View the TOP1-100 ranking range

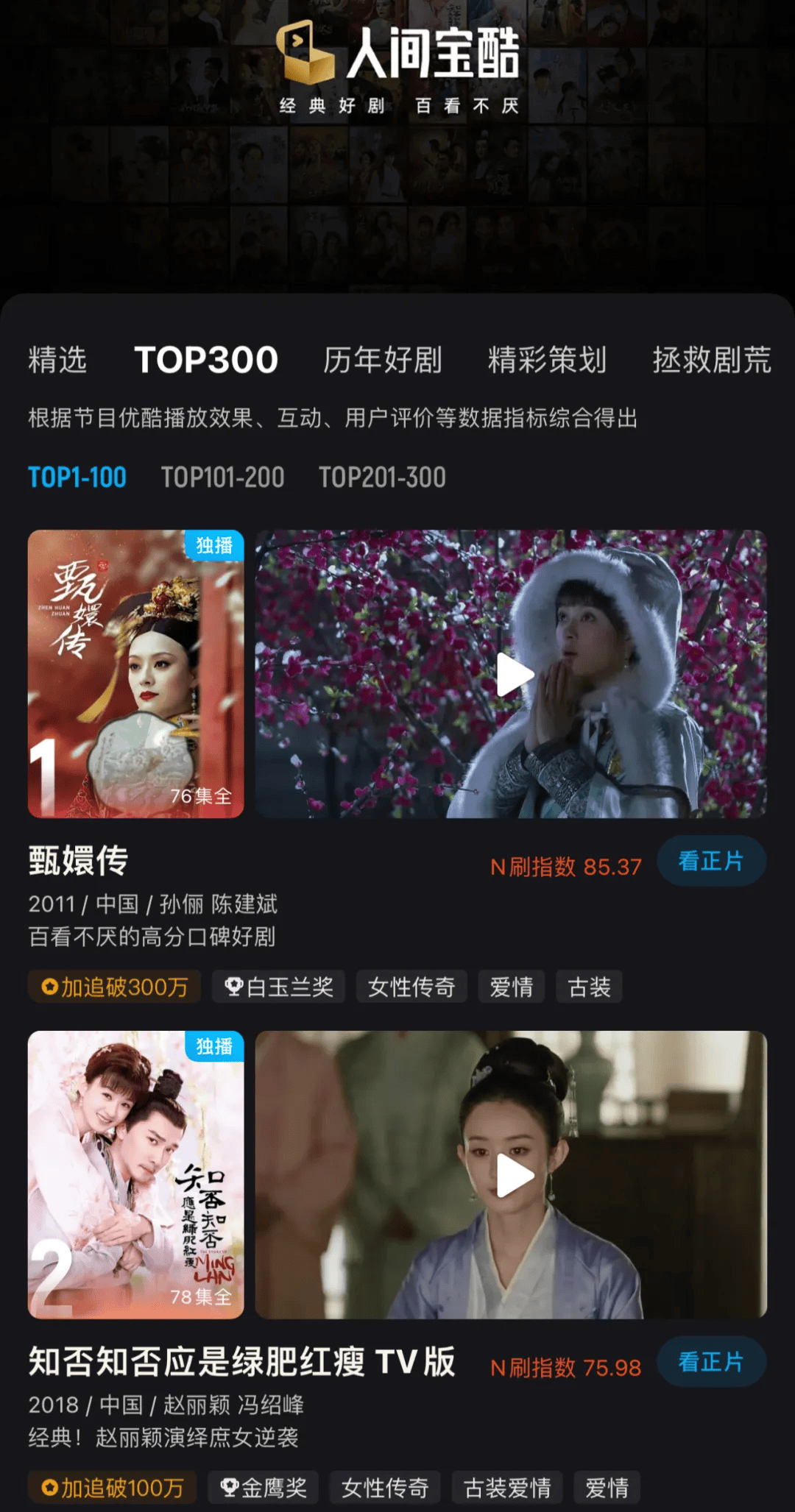(x=77, y=478)
